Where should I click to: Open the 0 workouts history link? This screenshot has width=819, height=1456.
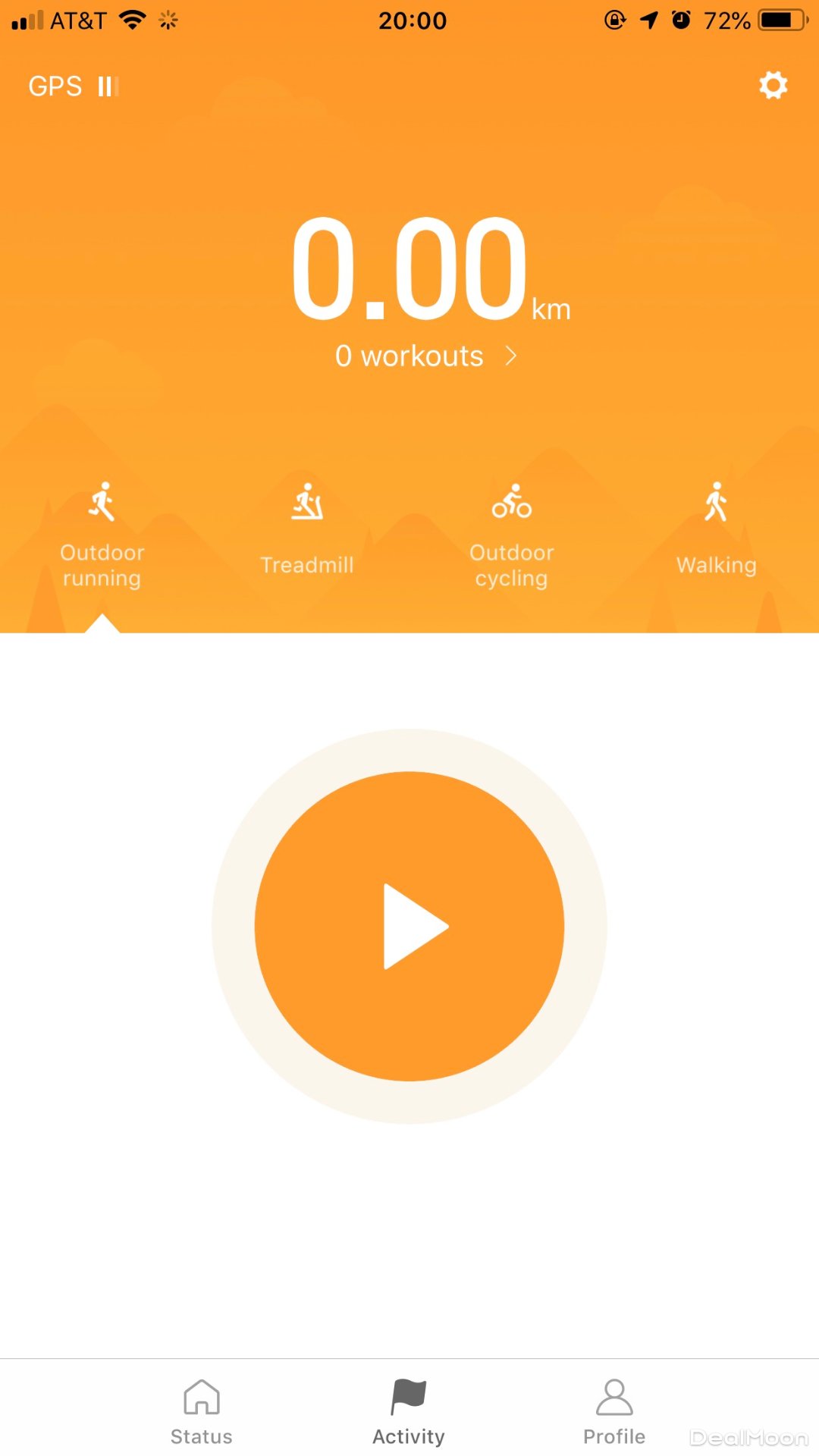pyautogui.click(x=425, y=356)
